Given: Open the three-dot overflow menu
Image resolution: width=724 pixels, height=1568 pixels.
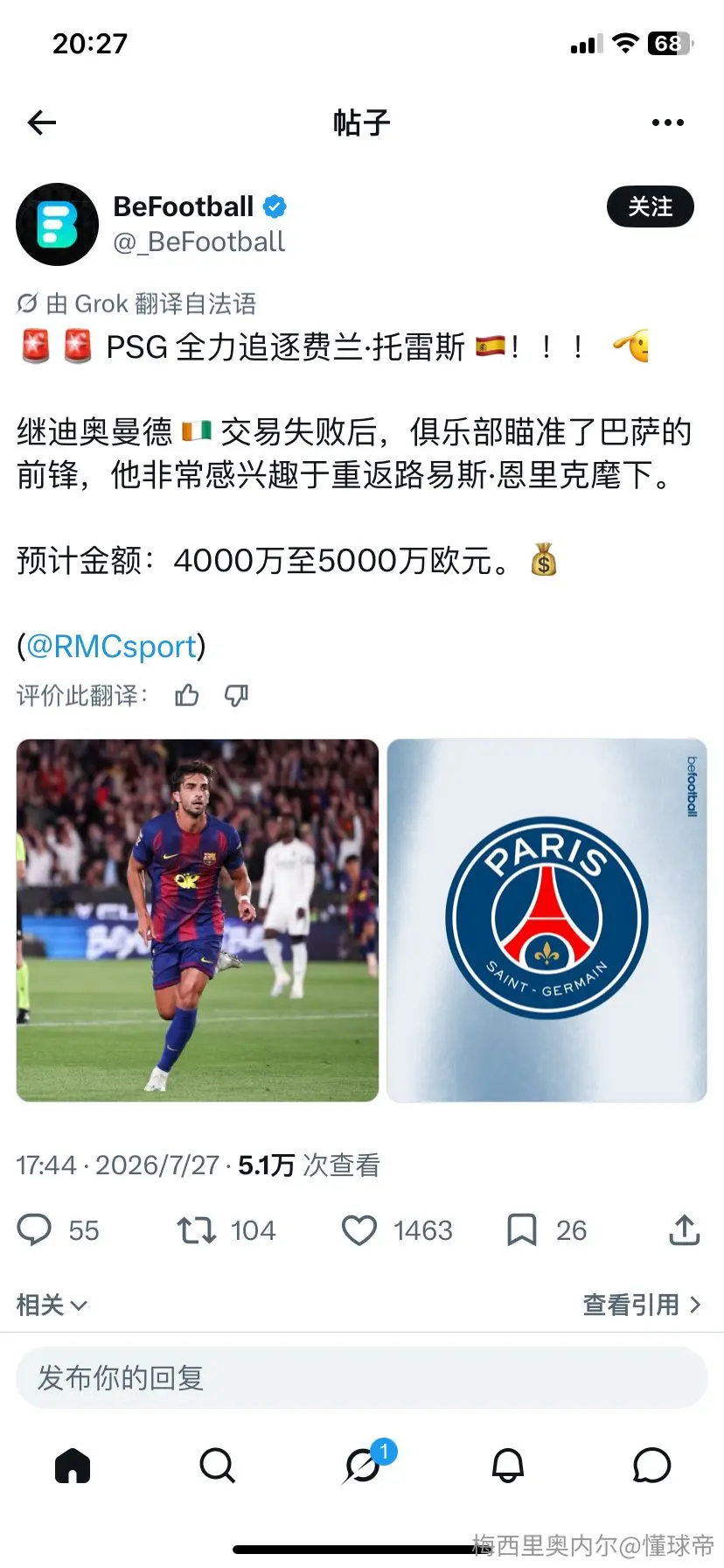Looking at the screenshot, I should pyautogui.click(x=668, y=122).
